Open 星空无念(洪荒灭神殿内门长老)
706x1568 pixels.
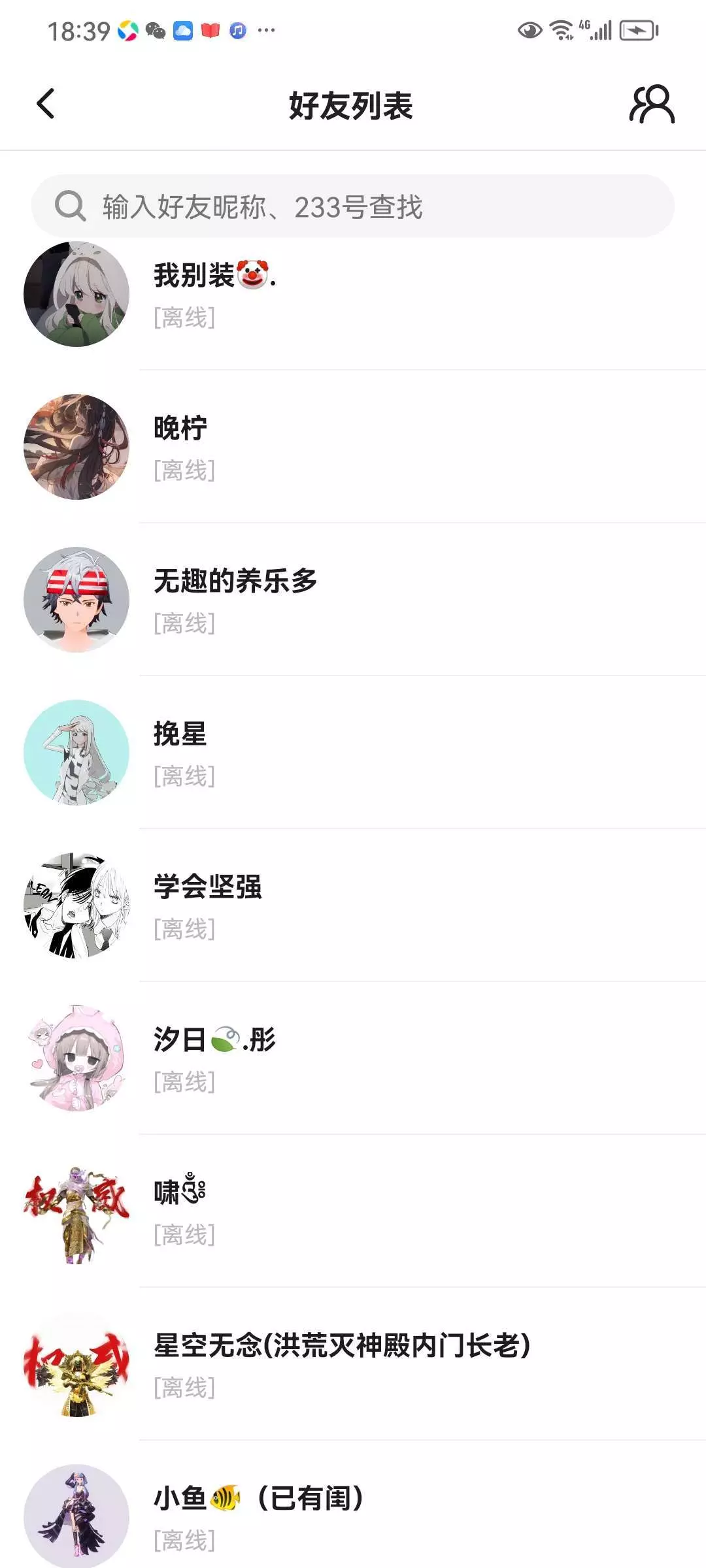353,1365
